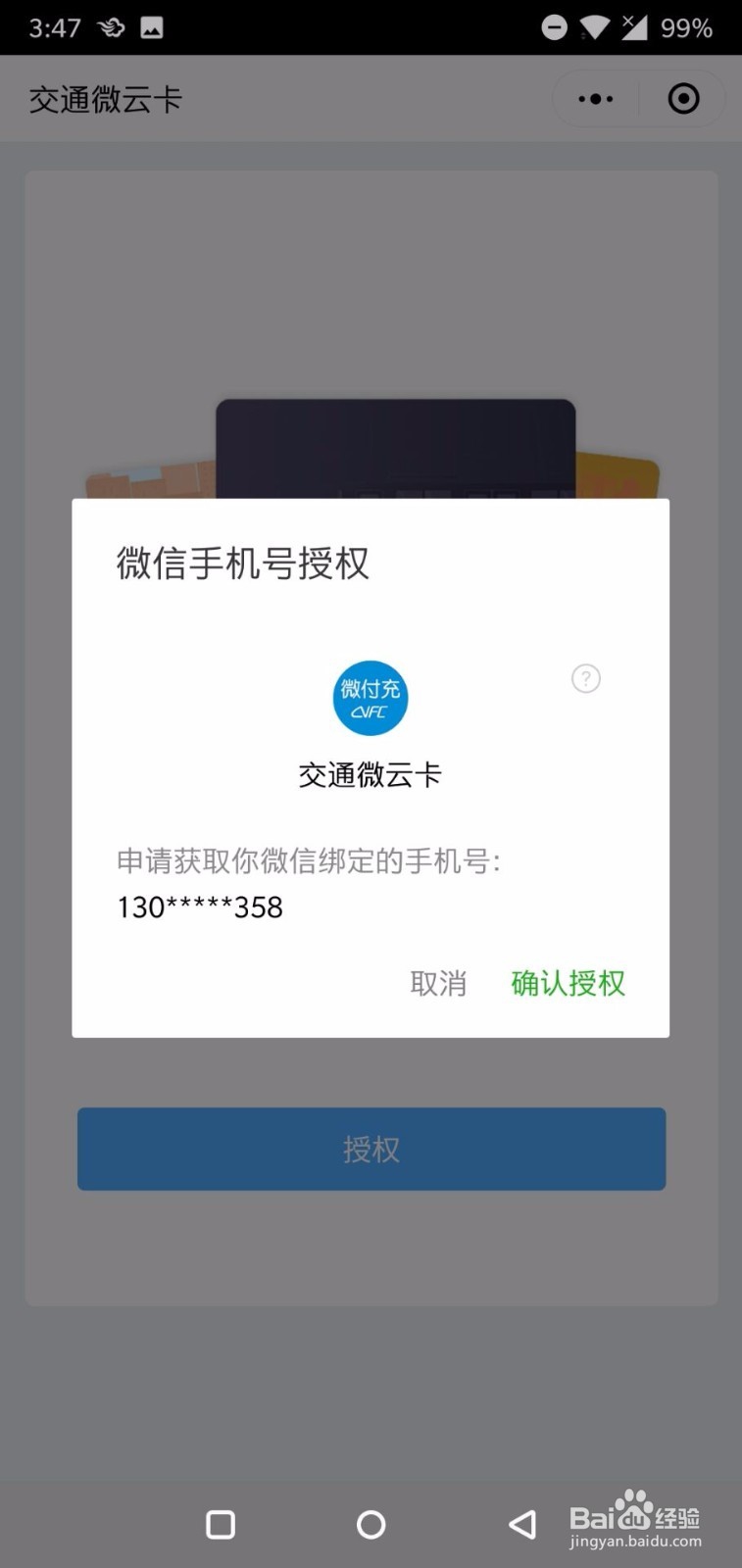Tap the battery percentage indicator

pos(688,26)
